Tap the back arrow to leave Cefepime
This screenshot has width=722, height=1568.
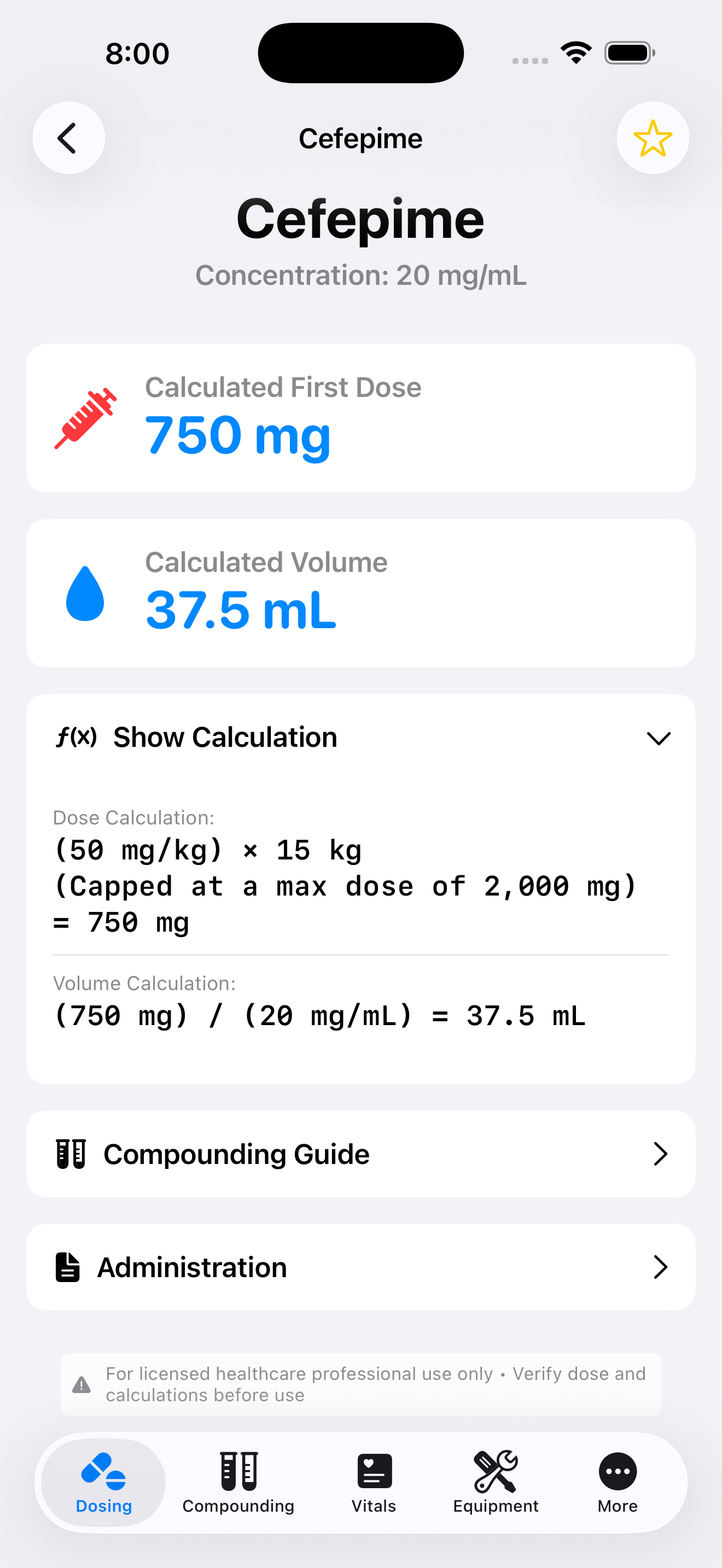[69, 138]
